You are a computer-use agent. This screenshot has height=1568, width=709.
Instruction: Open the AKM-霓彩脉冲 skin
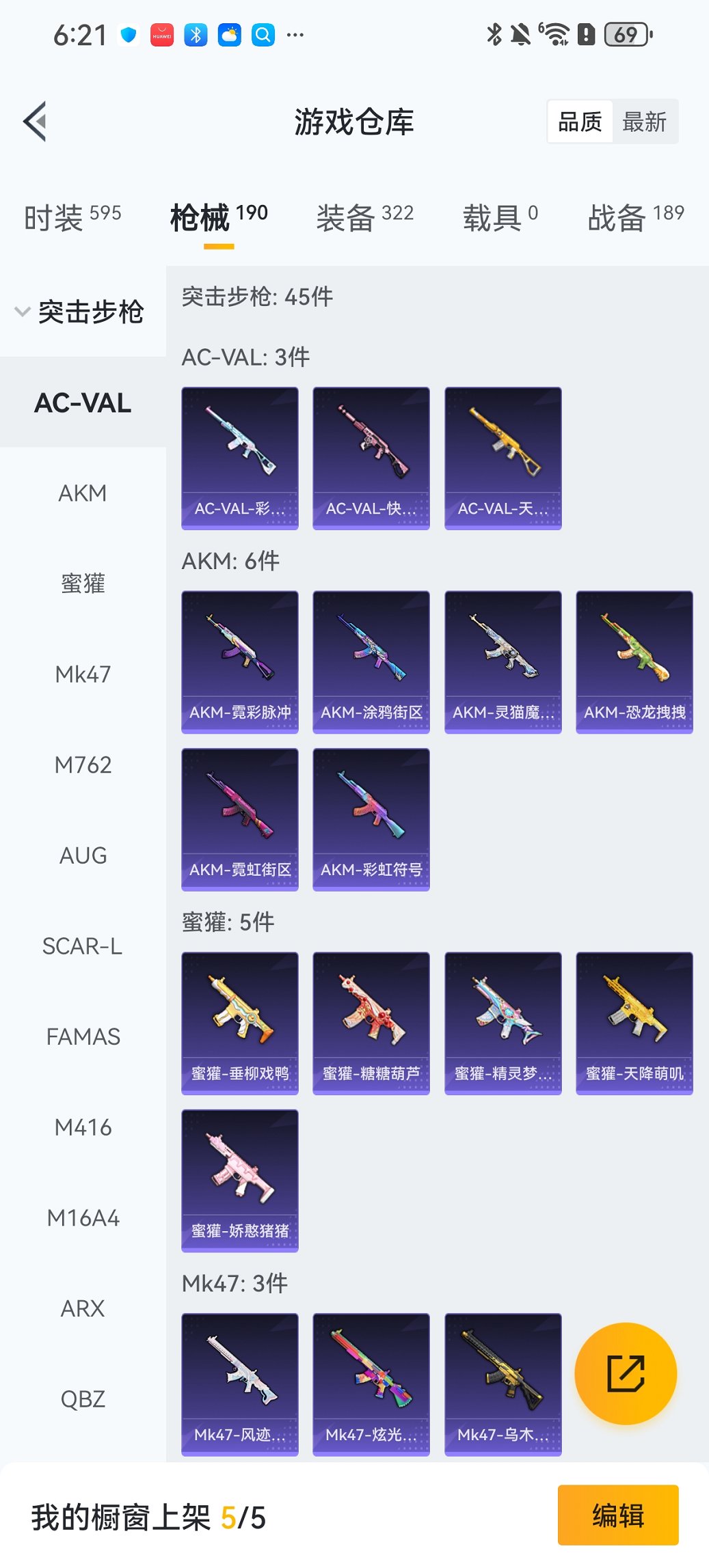pyautogui.click(x=240, y=662)
